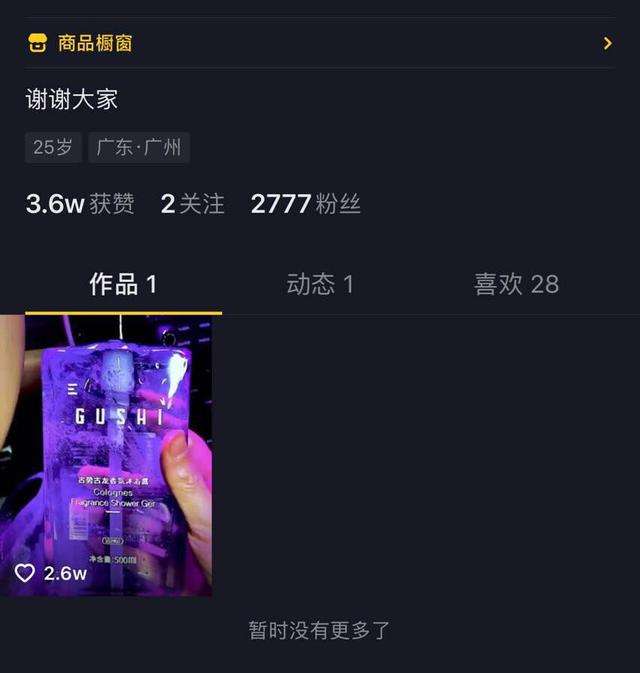Open the 商品橱窗 product showcase row

320,43
